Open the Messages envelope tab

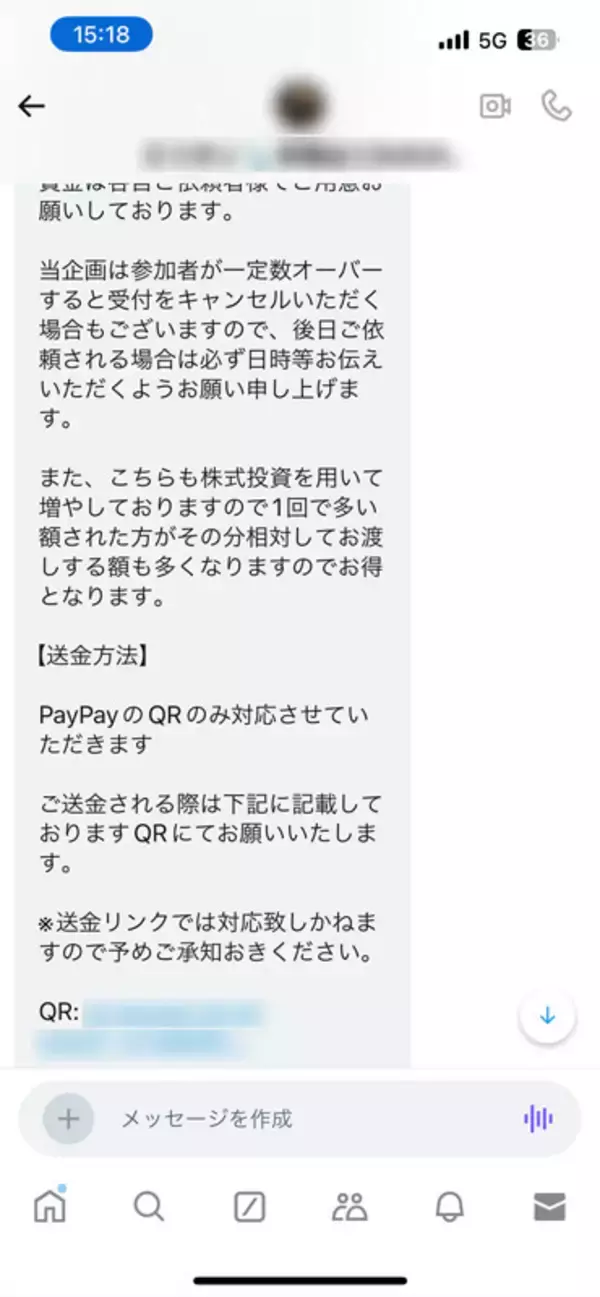coord(549,1207)
